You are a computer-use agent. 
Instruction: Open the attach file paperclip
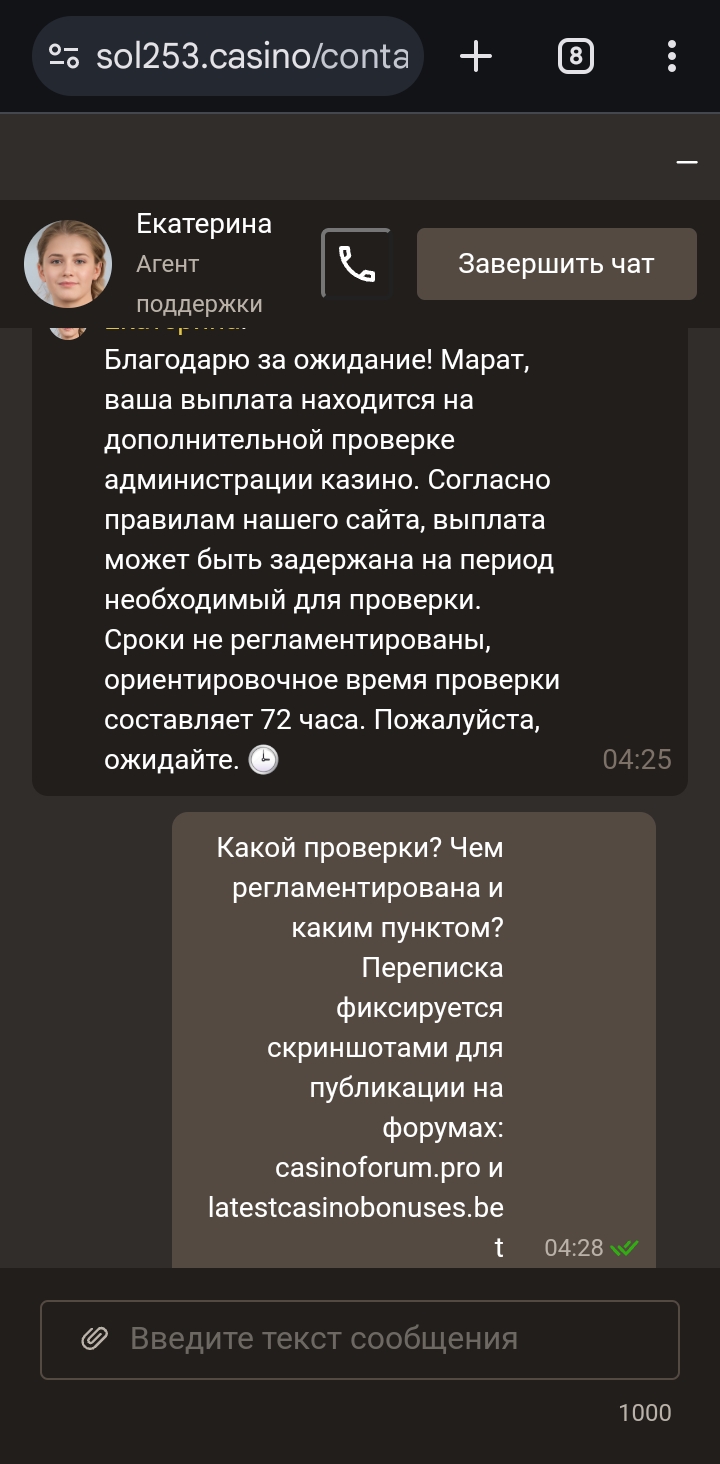[95, 1338]
